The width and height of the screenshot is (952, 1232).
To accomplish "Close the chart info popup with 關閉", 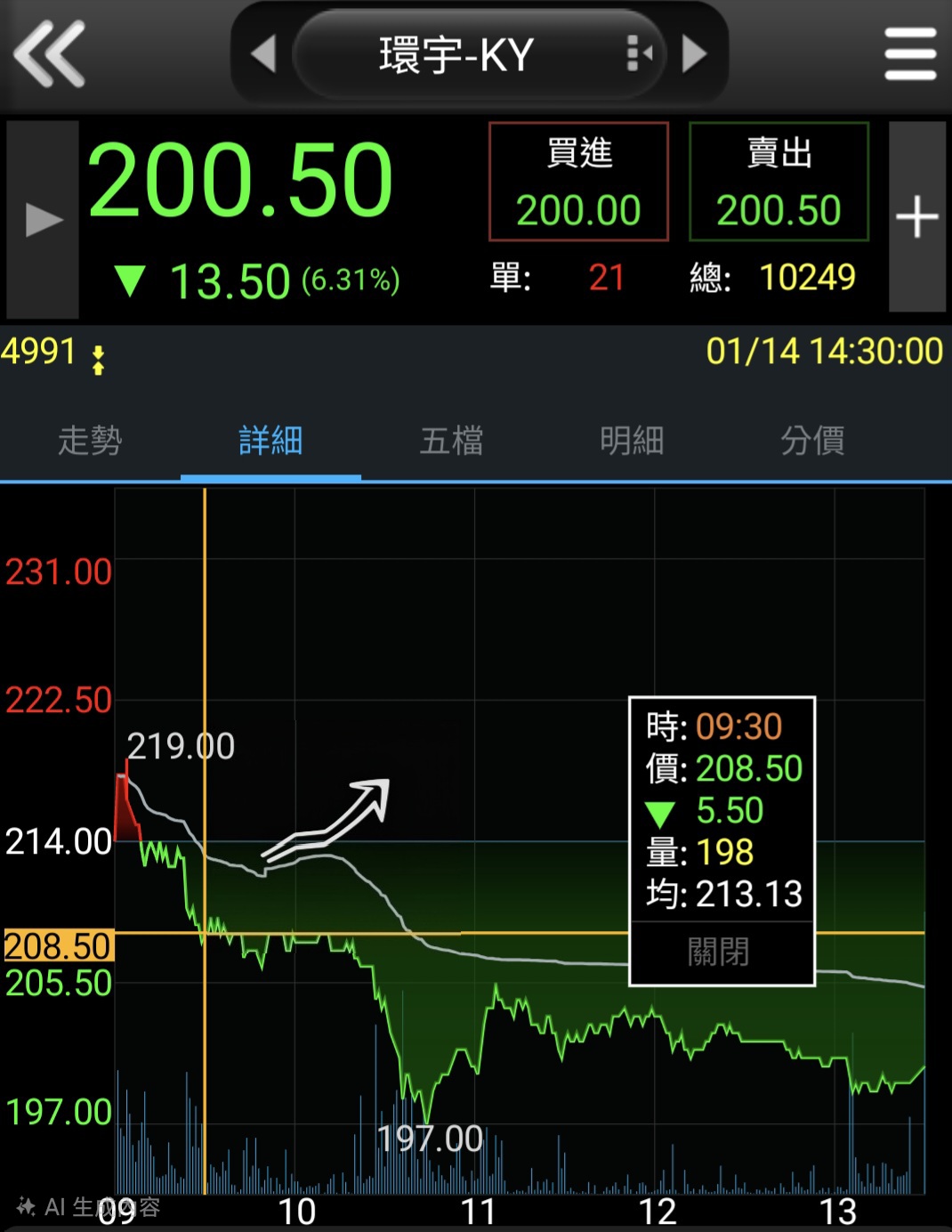I will tap(721, 952).
